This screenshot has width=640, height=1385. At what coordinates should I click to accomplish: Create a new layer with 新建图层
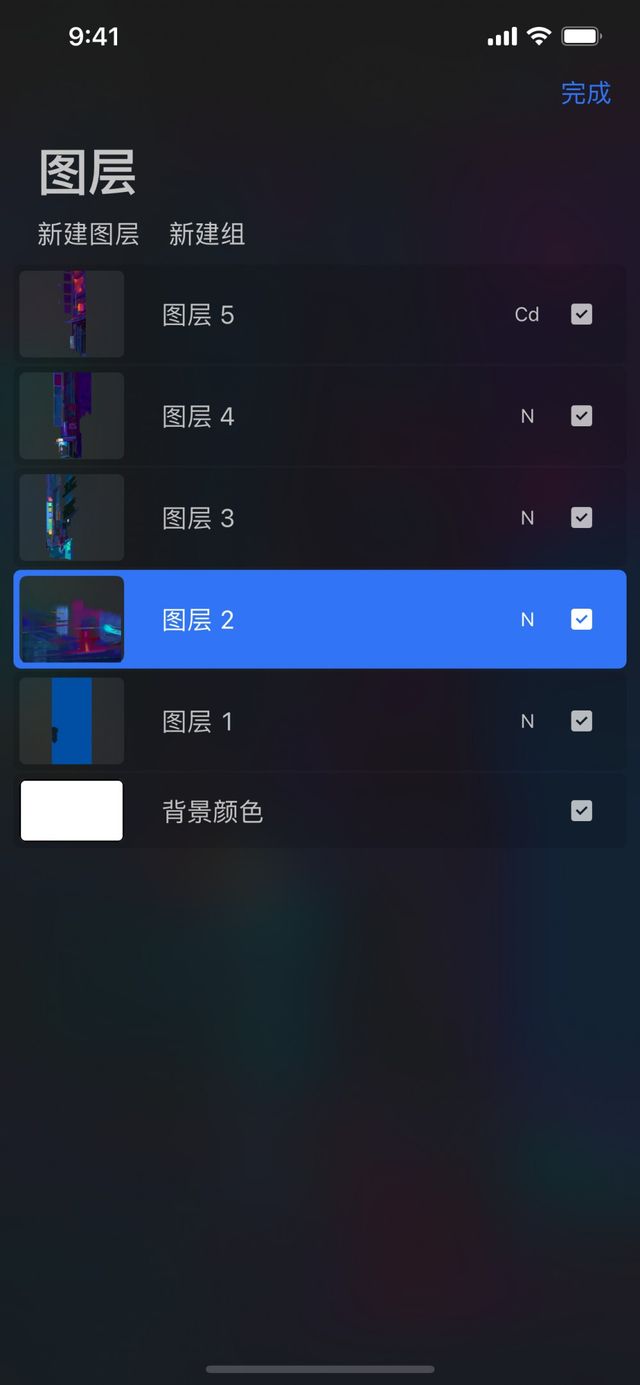click(88, 234)
